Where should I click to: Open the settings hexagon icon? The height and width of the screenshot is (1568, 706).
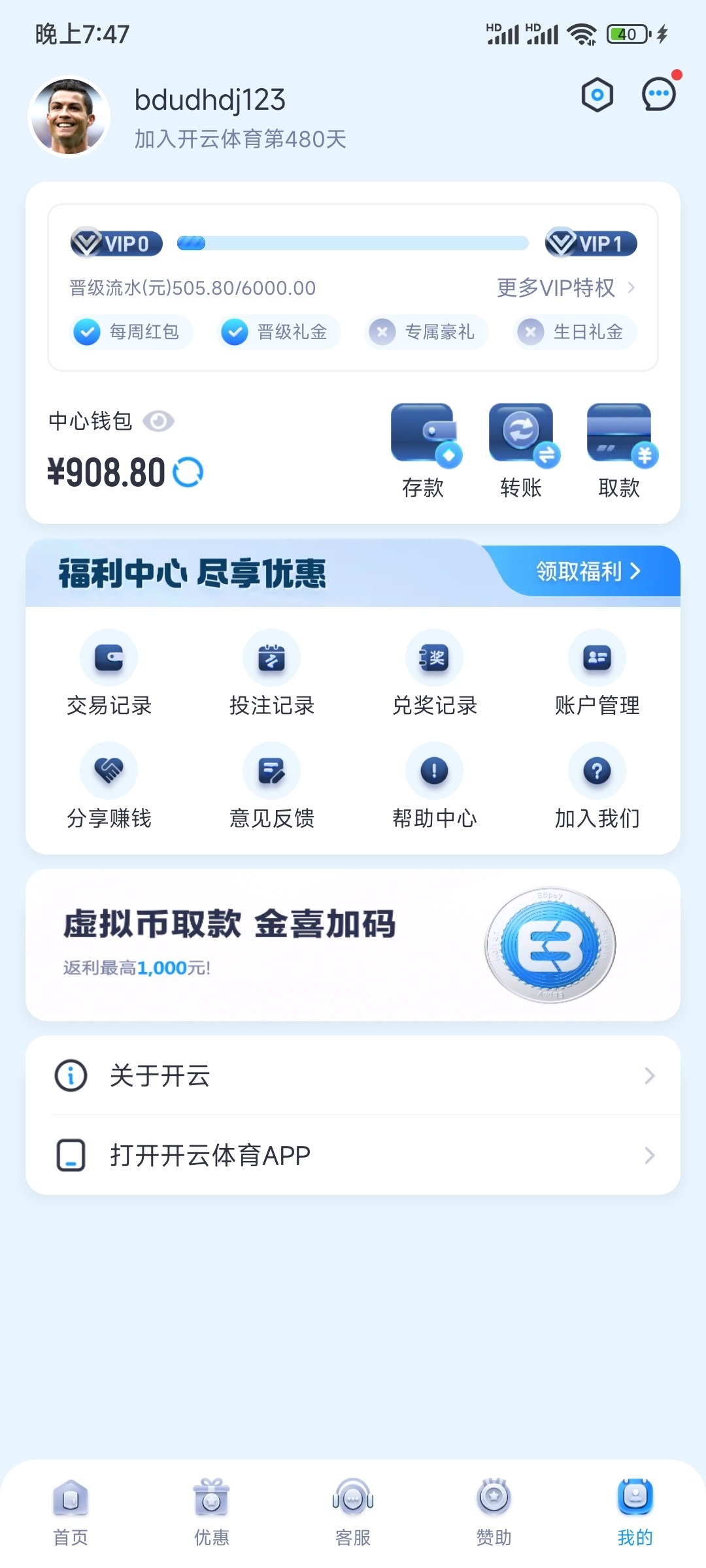point(597,95)
